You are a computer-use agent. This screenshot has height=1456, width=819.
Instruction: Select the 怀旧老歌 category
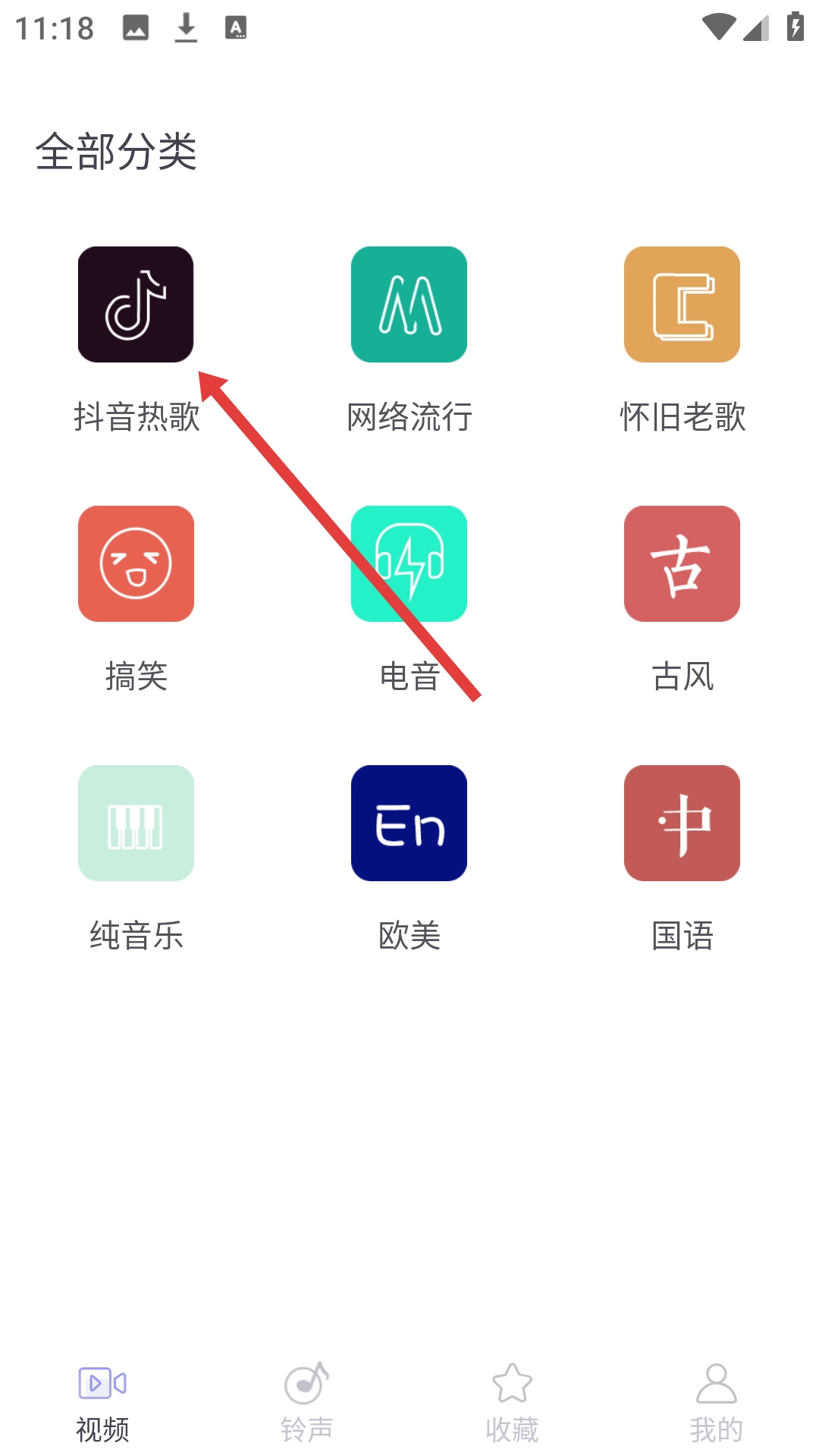coord(682,304)
